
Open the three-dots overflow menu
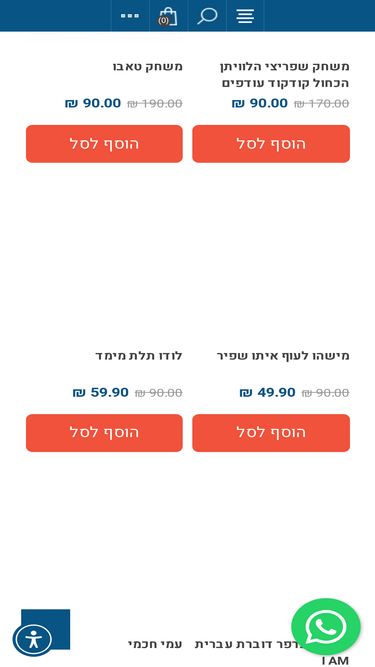coord(130,16)
